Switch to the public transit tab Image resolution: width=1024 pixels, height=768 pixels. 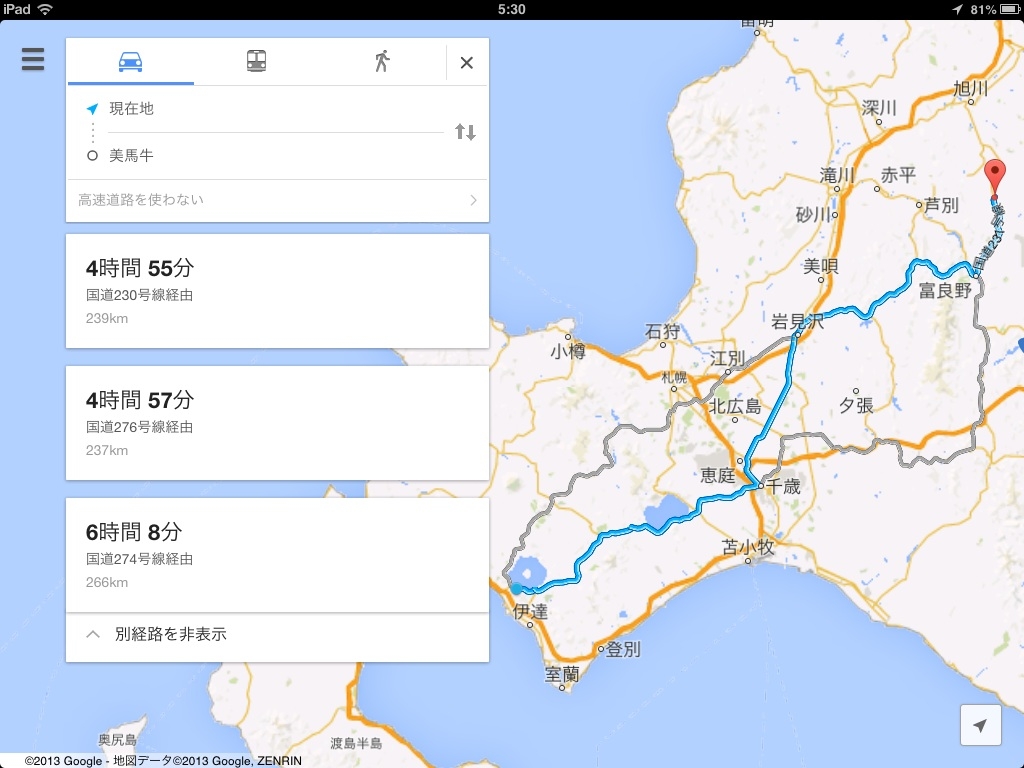(x=256, y=62)
